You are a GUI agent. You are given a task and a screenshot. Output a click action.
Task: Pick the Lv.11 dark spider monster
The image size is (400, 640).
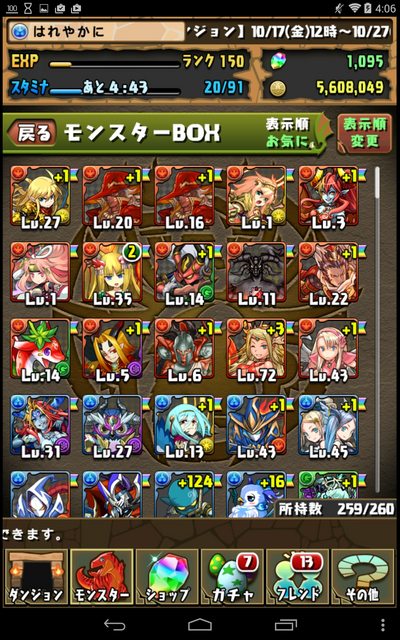tap(256, 274)
